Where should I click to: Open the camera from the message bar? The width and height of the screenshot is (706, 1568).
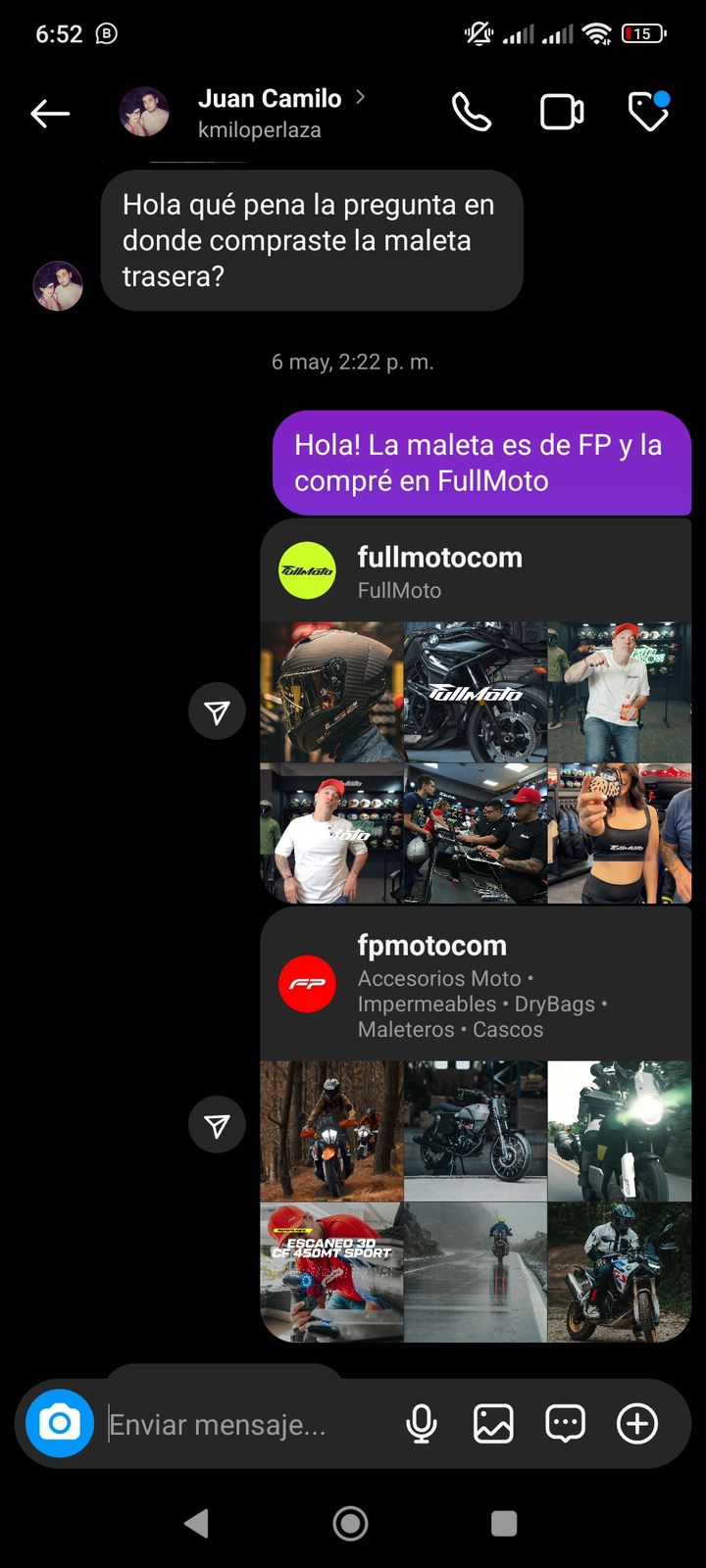(x=60, y=1423)
